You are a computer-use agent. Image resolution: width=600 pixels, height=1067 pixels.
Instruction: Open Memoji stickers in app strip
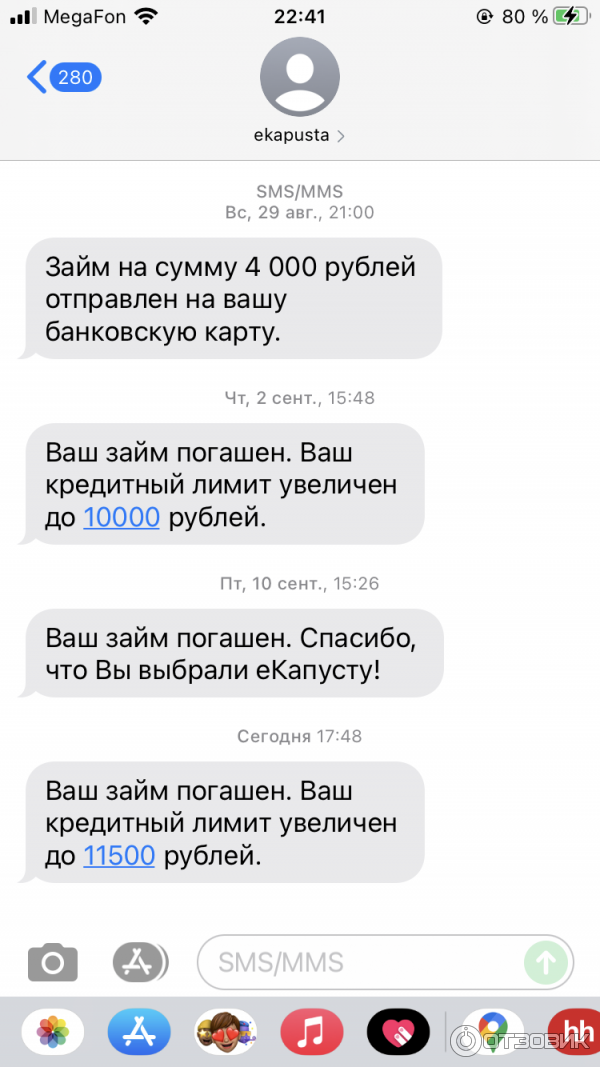(225, 1032)
